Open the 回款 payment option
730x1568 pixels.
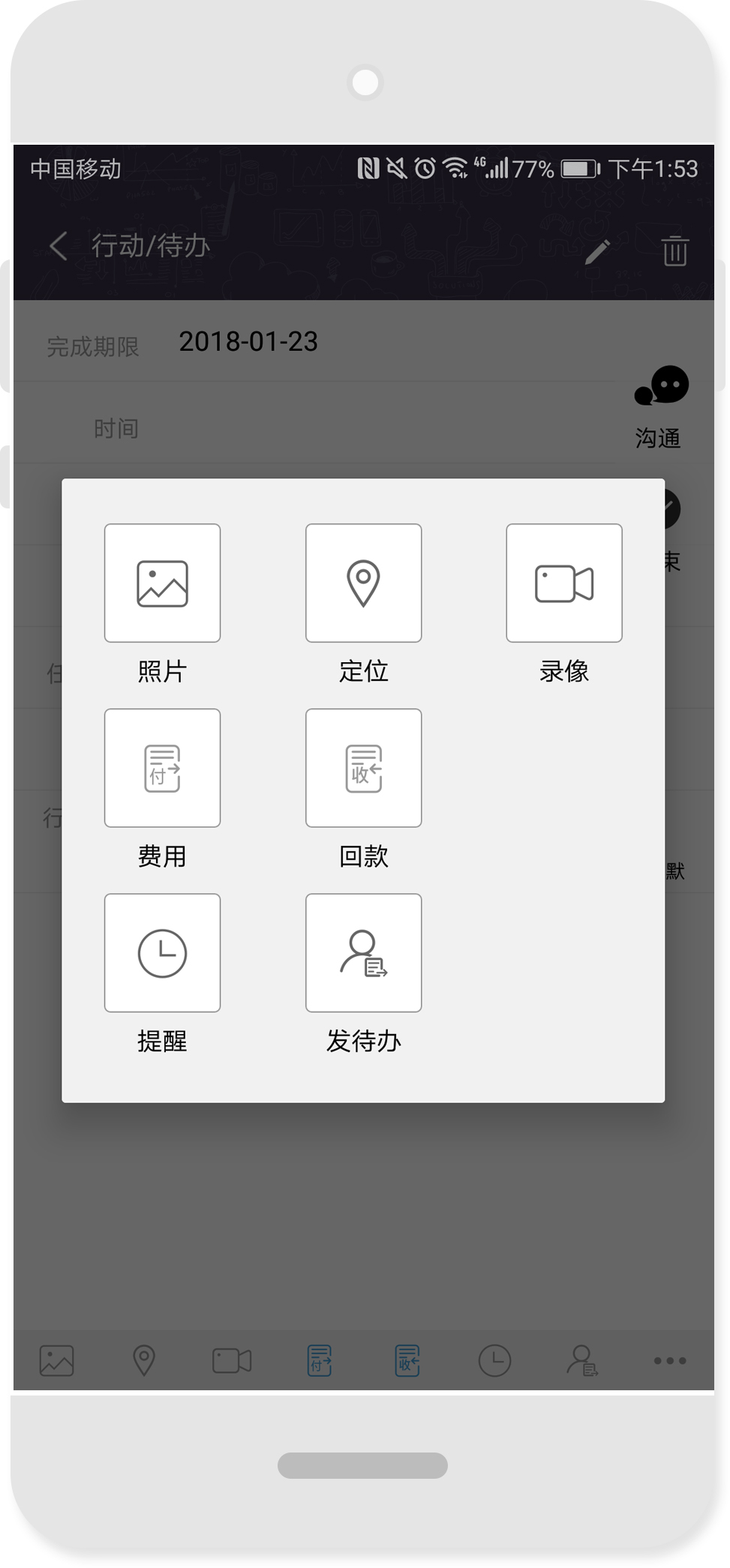[x=363, y=768]
